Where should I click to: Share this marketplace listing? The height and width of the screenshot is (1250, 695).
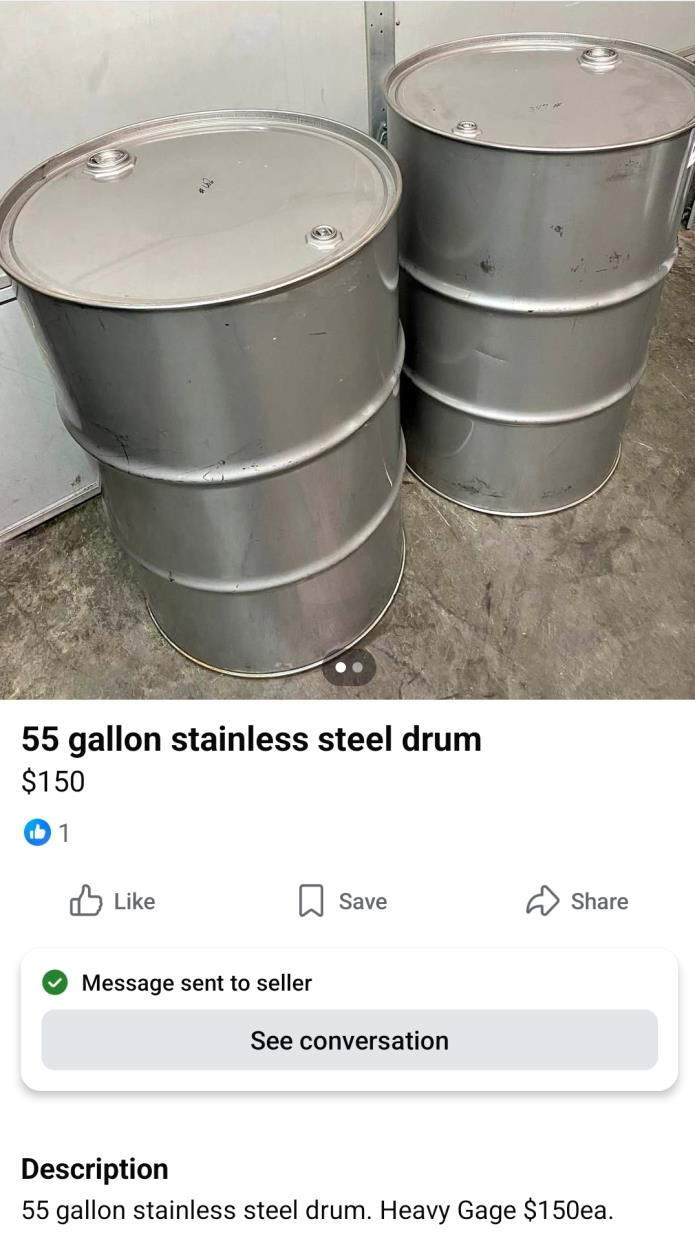577,901
